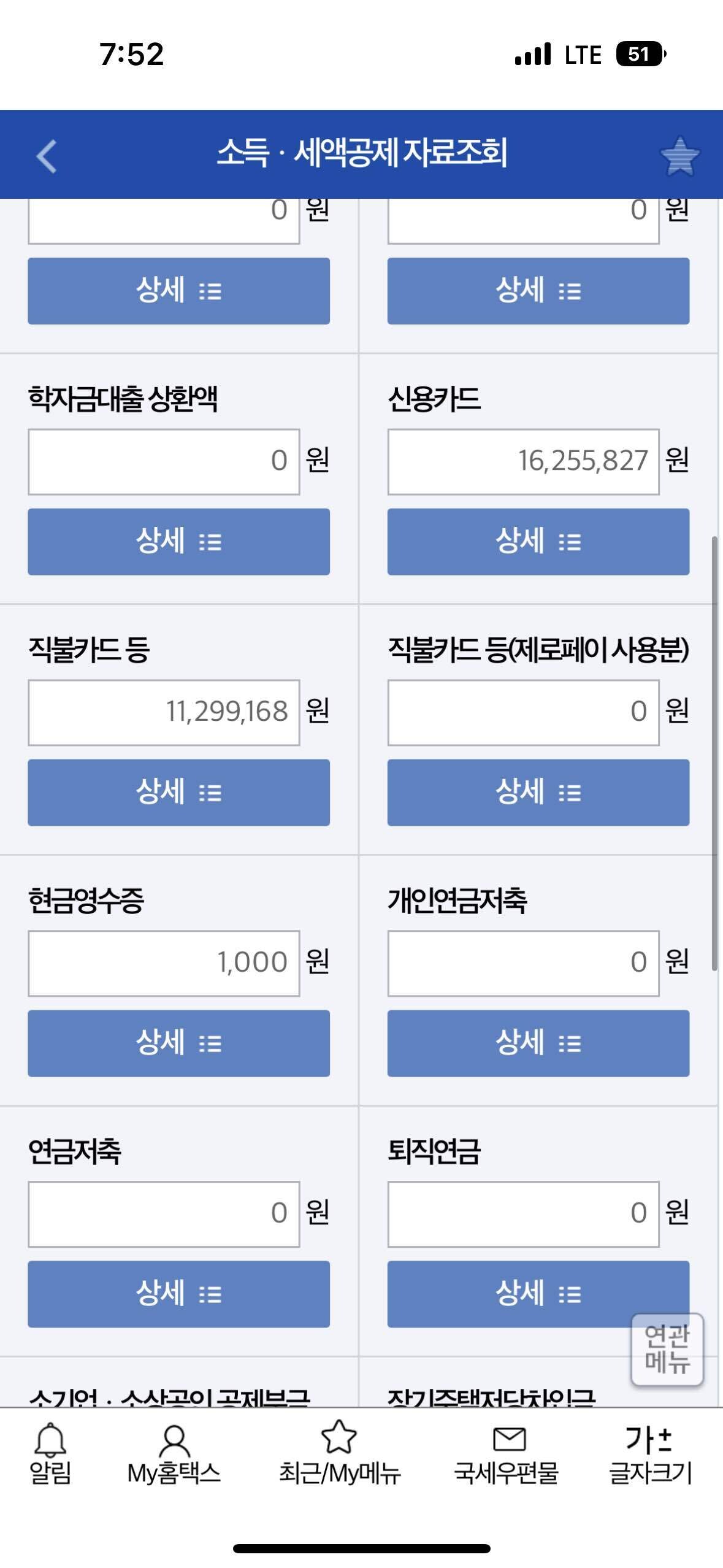This screenshot has width=723, height=1568.
Task: Open 상세 for 직불카드 등
Action: 178,792
